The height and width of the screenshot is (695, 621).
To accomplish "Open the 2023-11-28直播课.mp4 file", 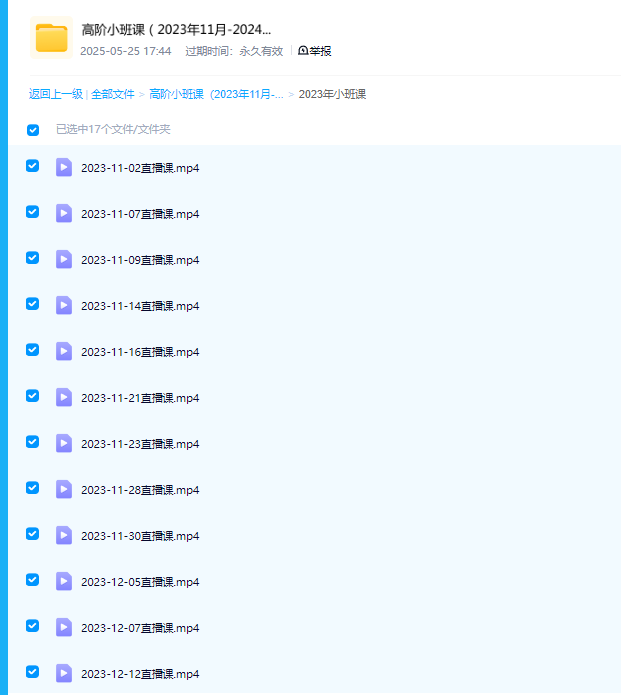I will pos(140,490).
